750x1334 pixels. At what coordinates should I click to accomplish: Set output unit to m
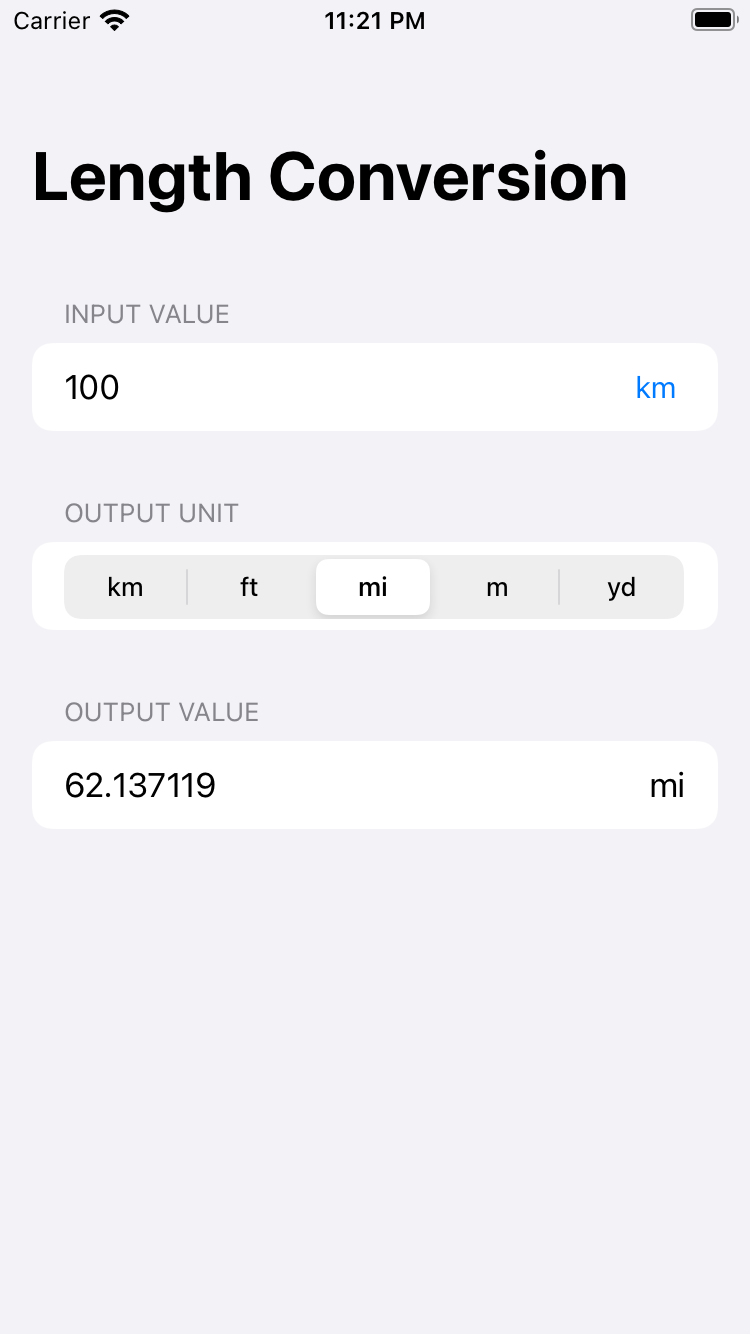[497, 587]
